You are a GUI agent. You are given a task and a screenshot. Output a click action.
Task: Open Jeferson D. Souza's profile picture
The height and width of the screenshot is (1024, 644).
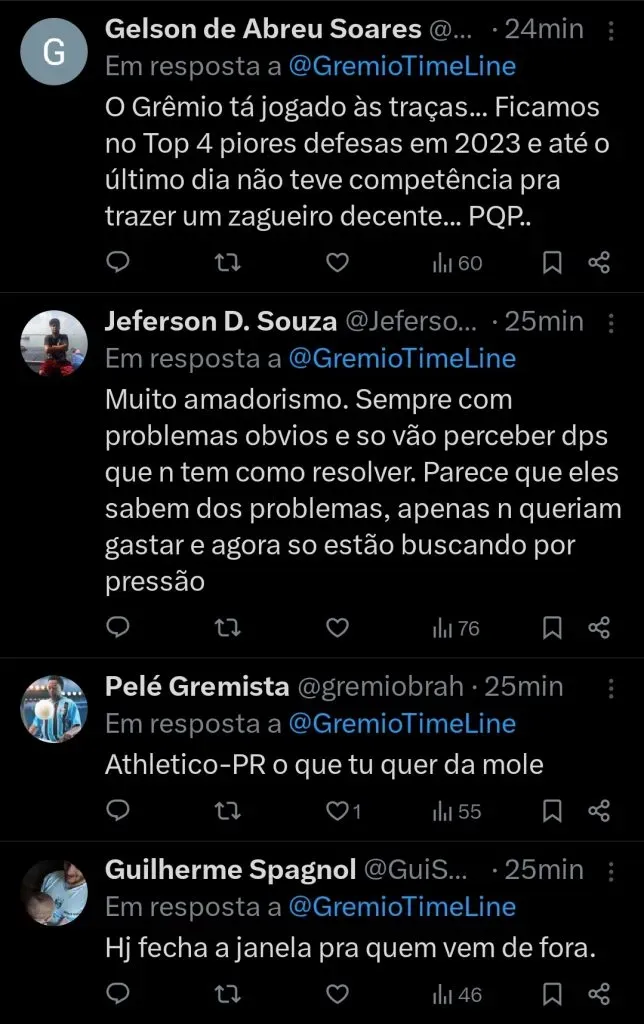(55, 343)
